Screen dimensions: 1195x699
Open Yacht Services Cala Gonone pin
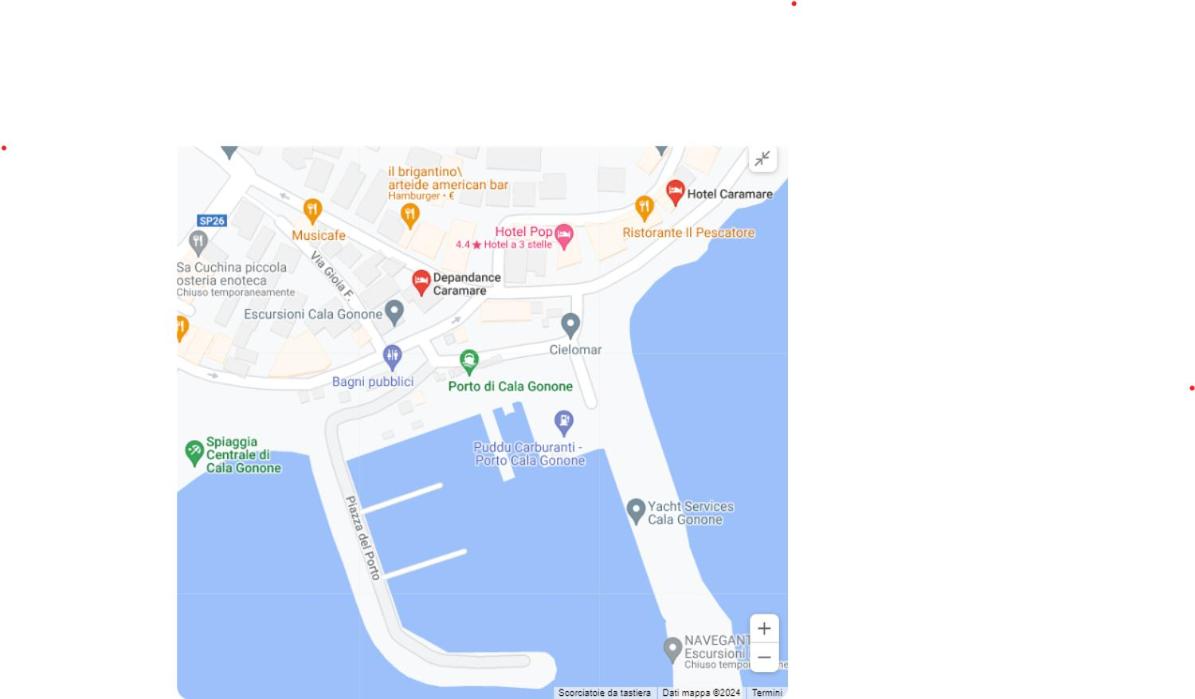pos(635,511)
